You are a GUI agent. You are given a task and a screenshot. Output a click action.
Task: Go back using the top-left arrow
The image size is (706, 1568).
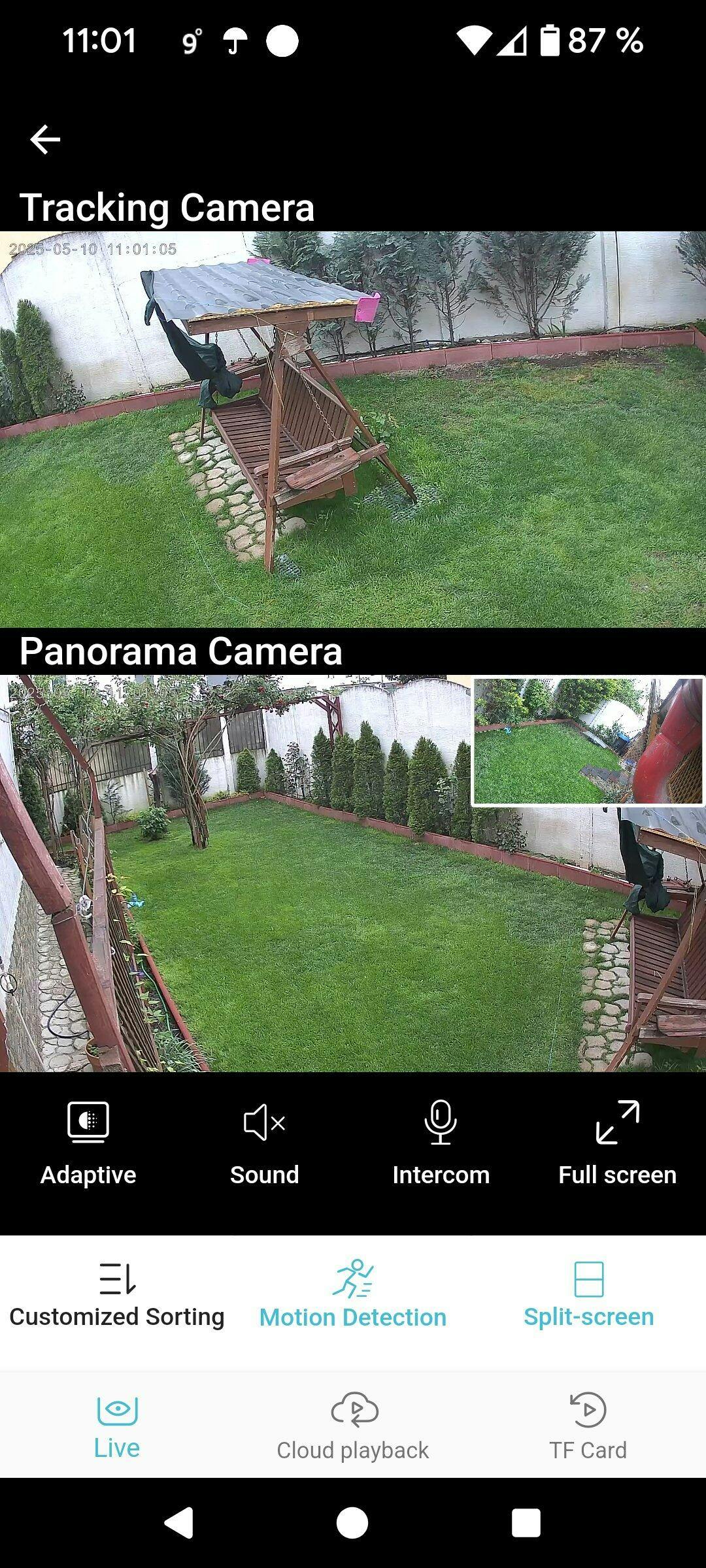(x=45, y=140)
